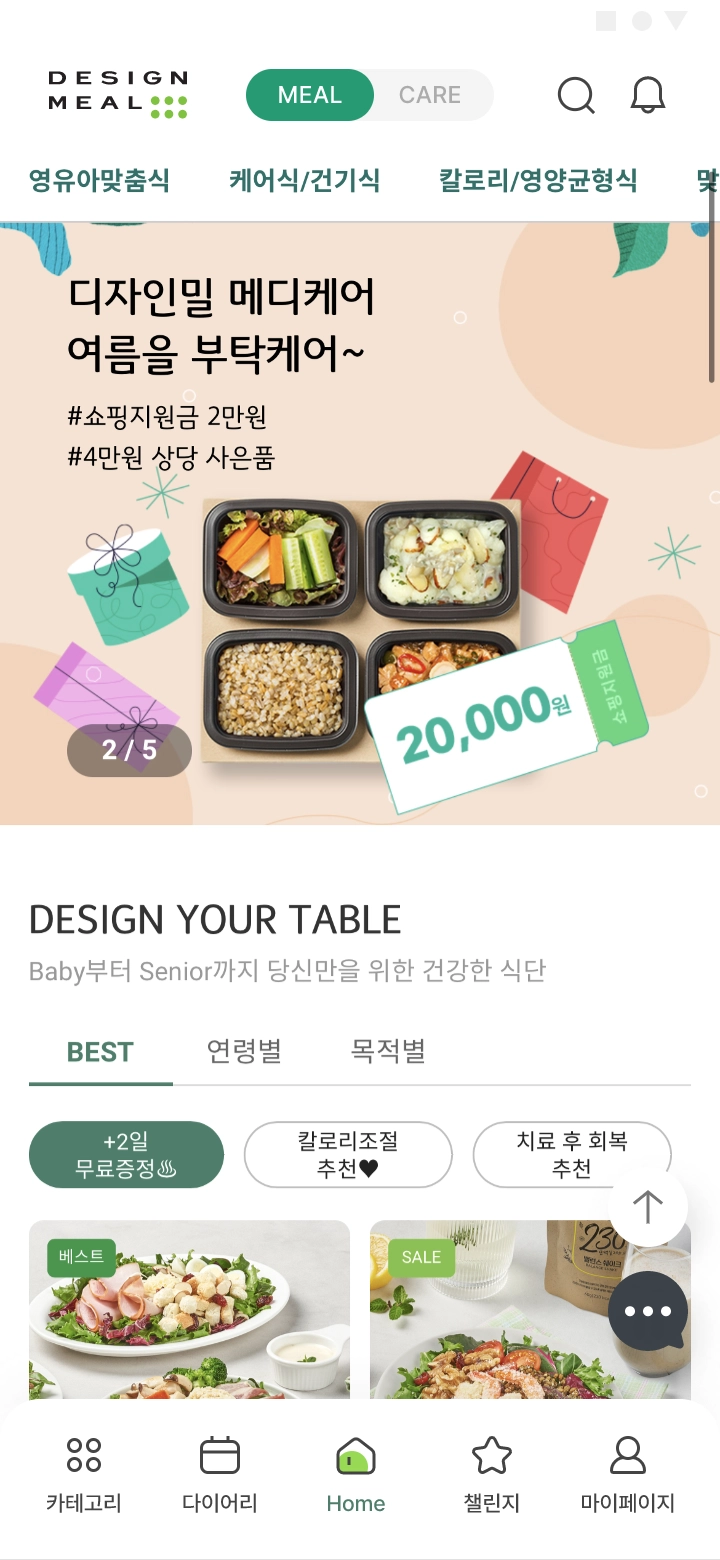
Task: Open the 챌린지 tab
Action: coord(491,1474)
